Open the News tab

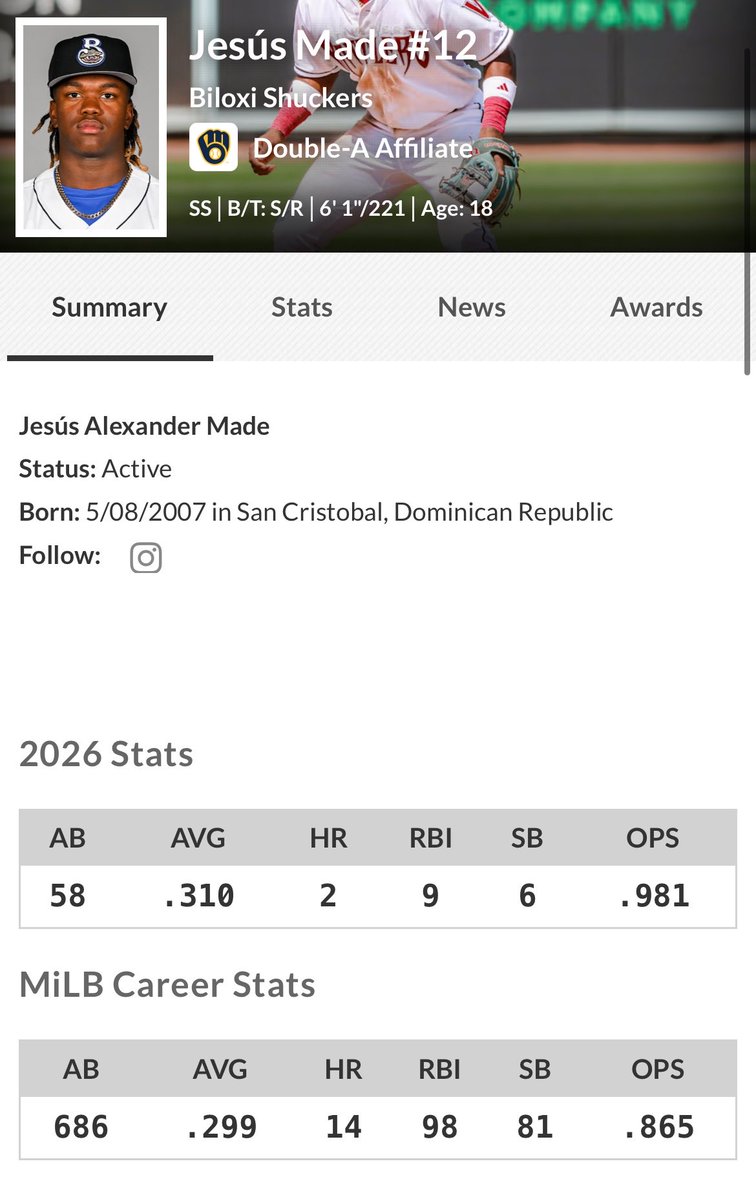coord(471,307)
